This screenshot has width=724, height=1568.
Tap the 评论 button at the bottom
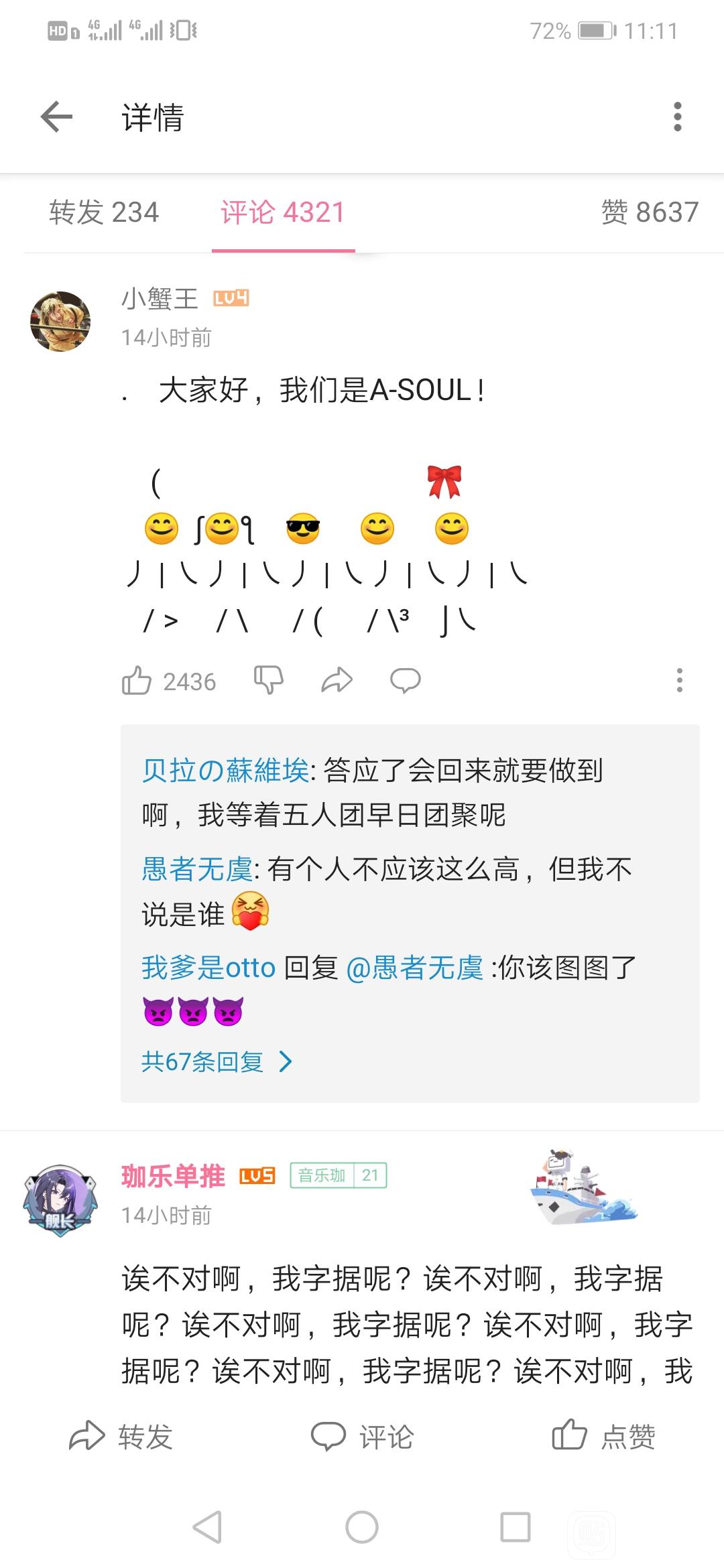[x=362, y=1437]
